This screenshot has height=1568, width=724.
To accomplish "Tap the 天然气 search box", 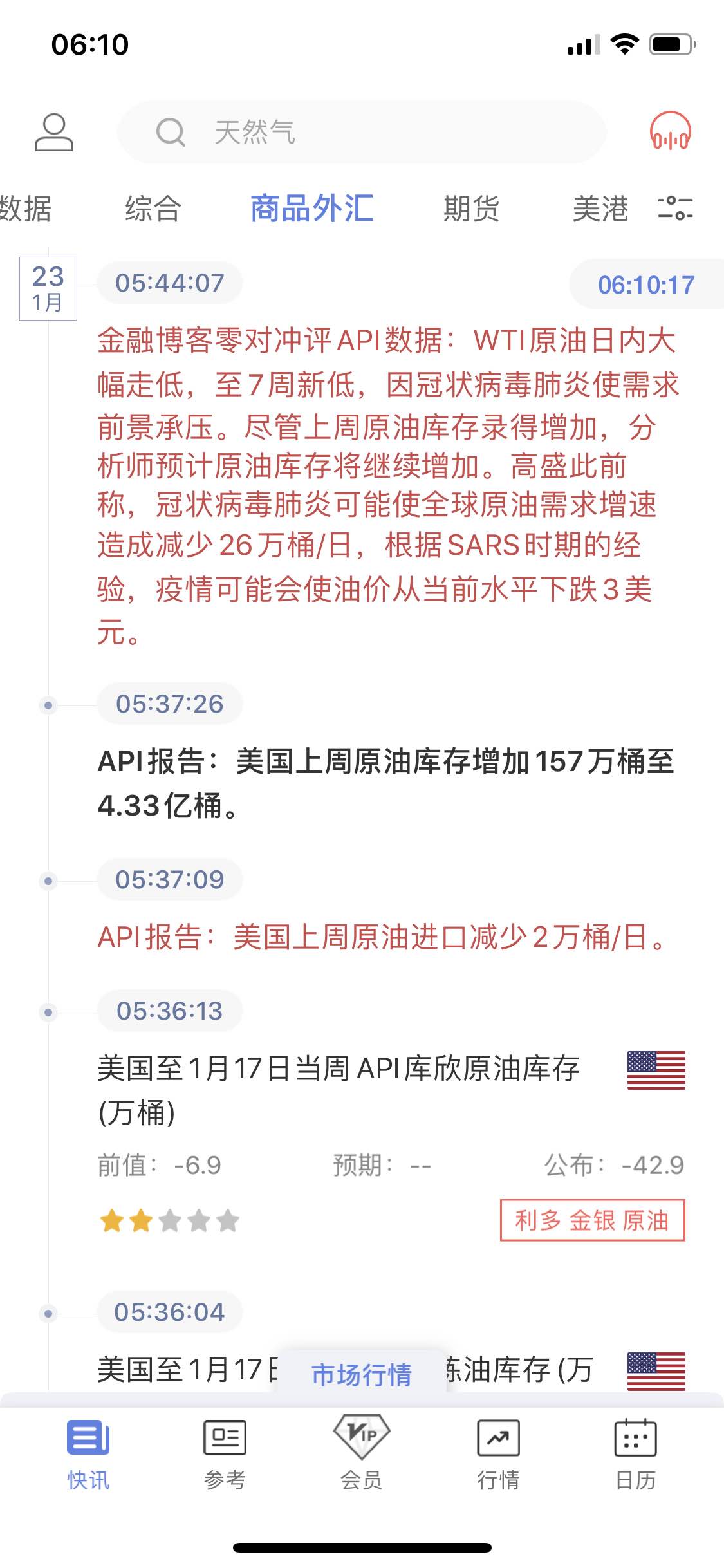I will (x=362, y=132).
